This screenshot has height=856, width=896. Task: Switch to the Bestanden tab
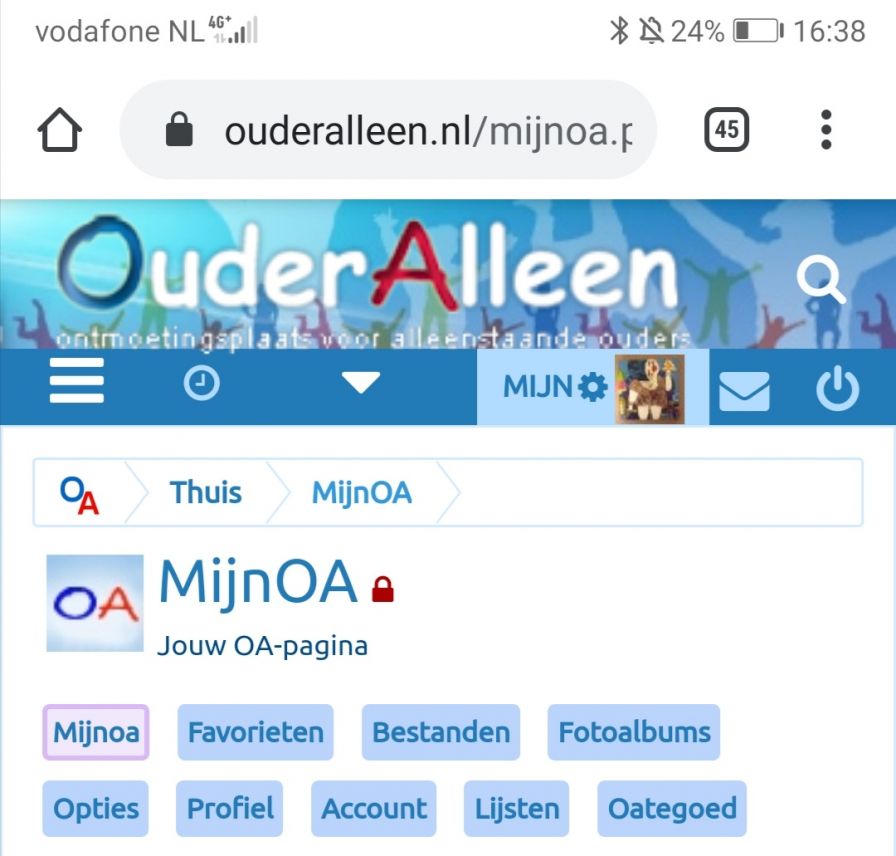coord(441,732)
